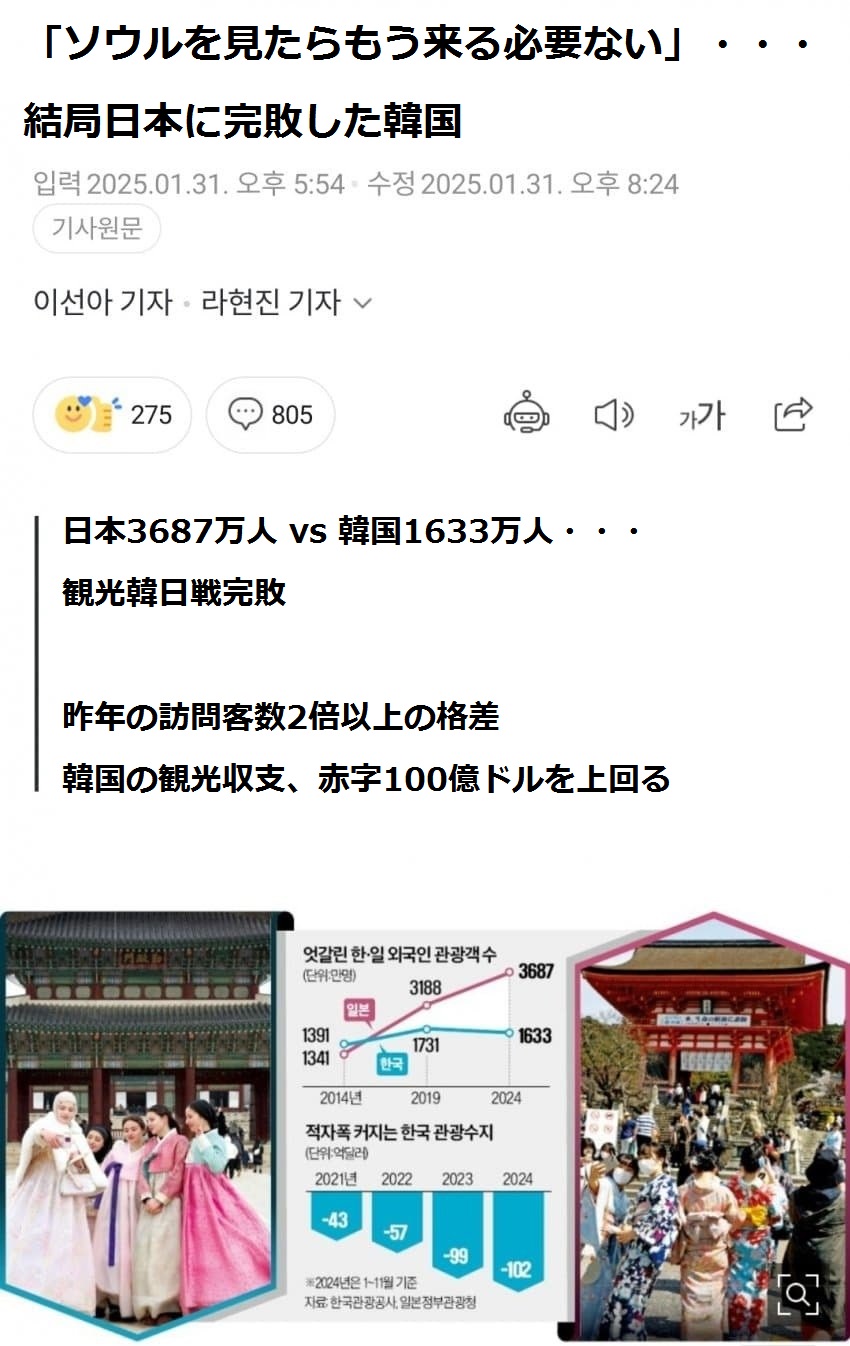The height and width of the screenshot is (1346, 850).
Task: Expand the reporter list chevron
Action: [x=363, y=303]
